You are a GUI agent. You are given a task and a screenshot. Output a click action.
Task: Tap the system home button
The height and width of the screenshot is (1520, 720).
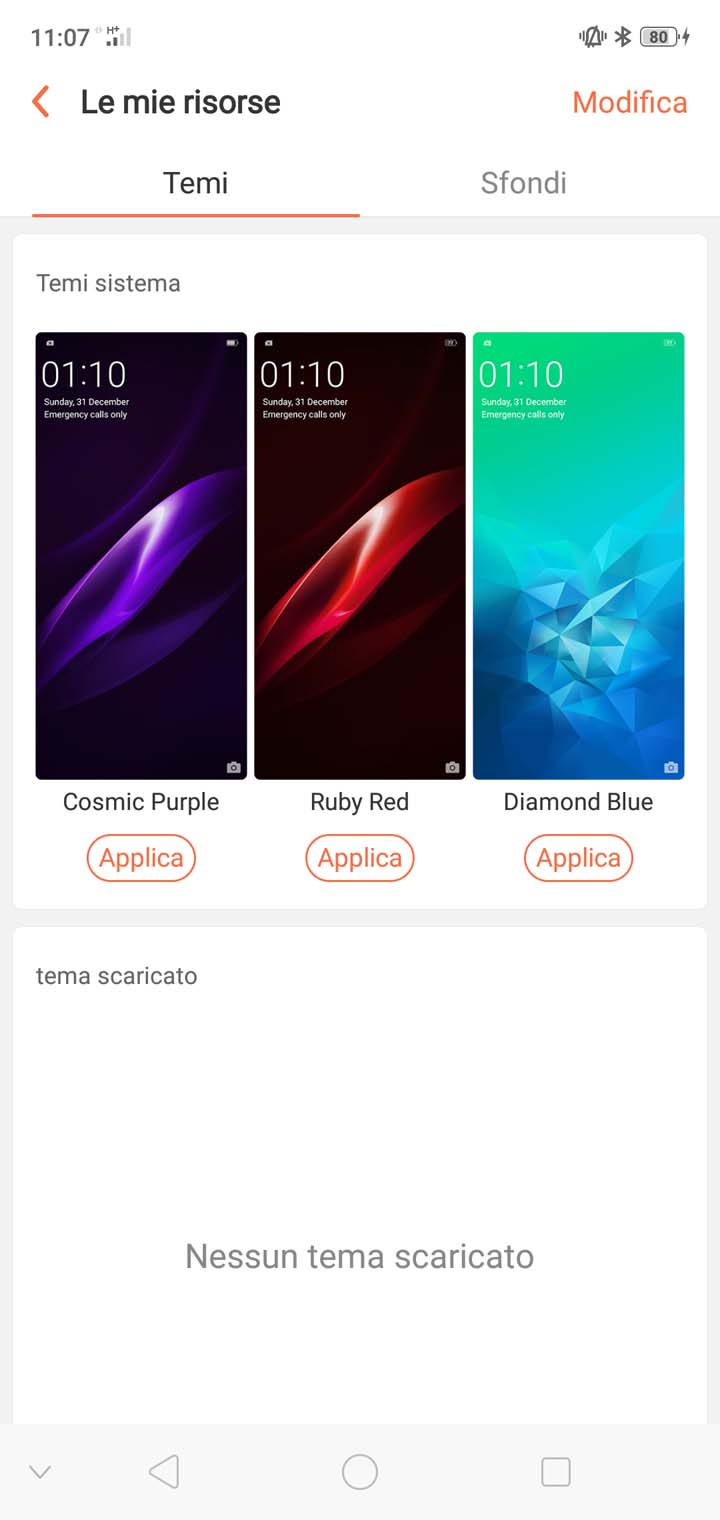[x=360, y=1472]
